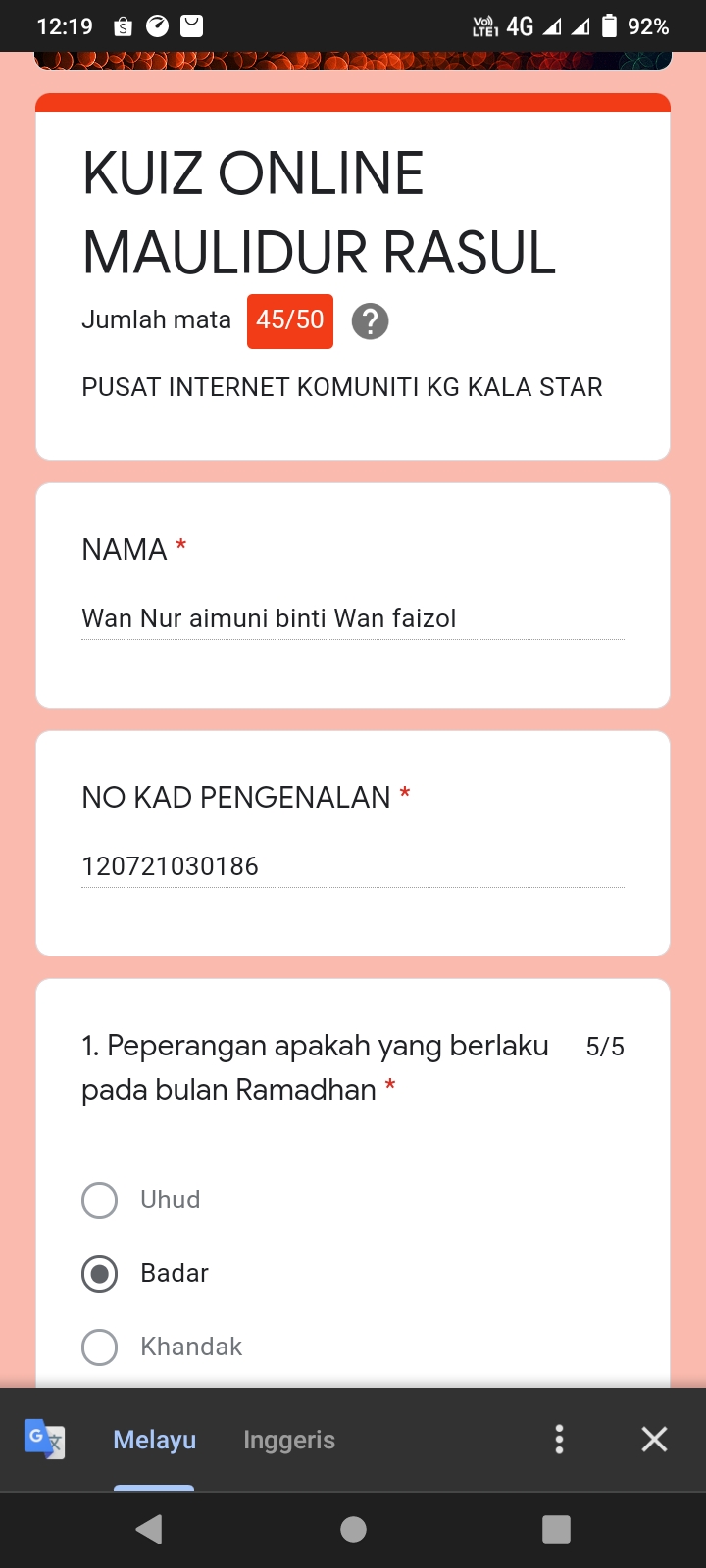Screen dimensions: 706x1568
Task: Close the translate bar
Action: [x=654, y=1440]
